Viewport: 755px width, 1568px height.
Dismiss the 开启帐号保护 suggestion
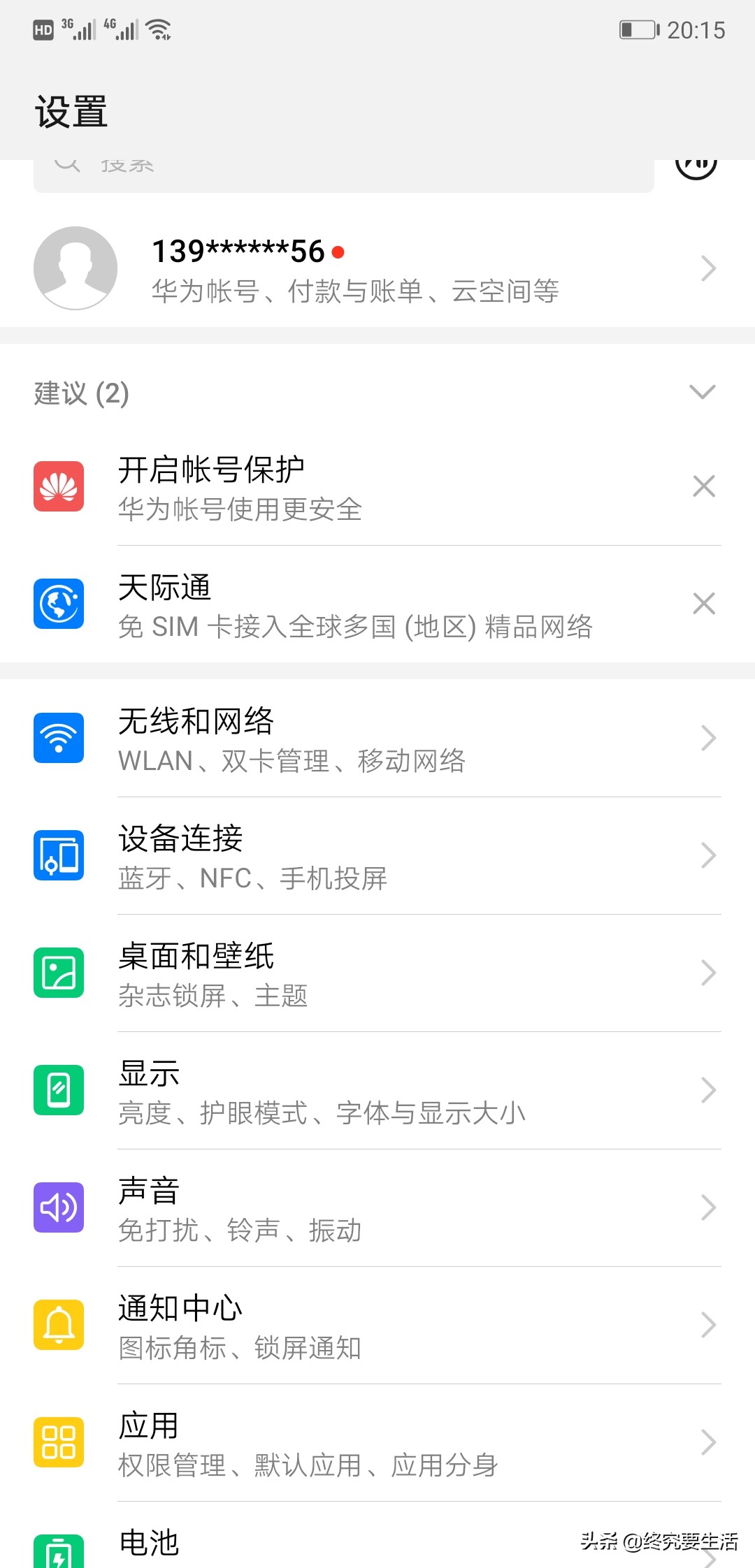(704, 487)
